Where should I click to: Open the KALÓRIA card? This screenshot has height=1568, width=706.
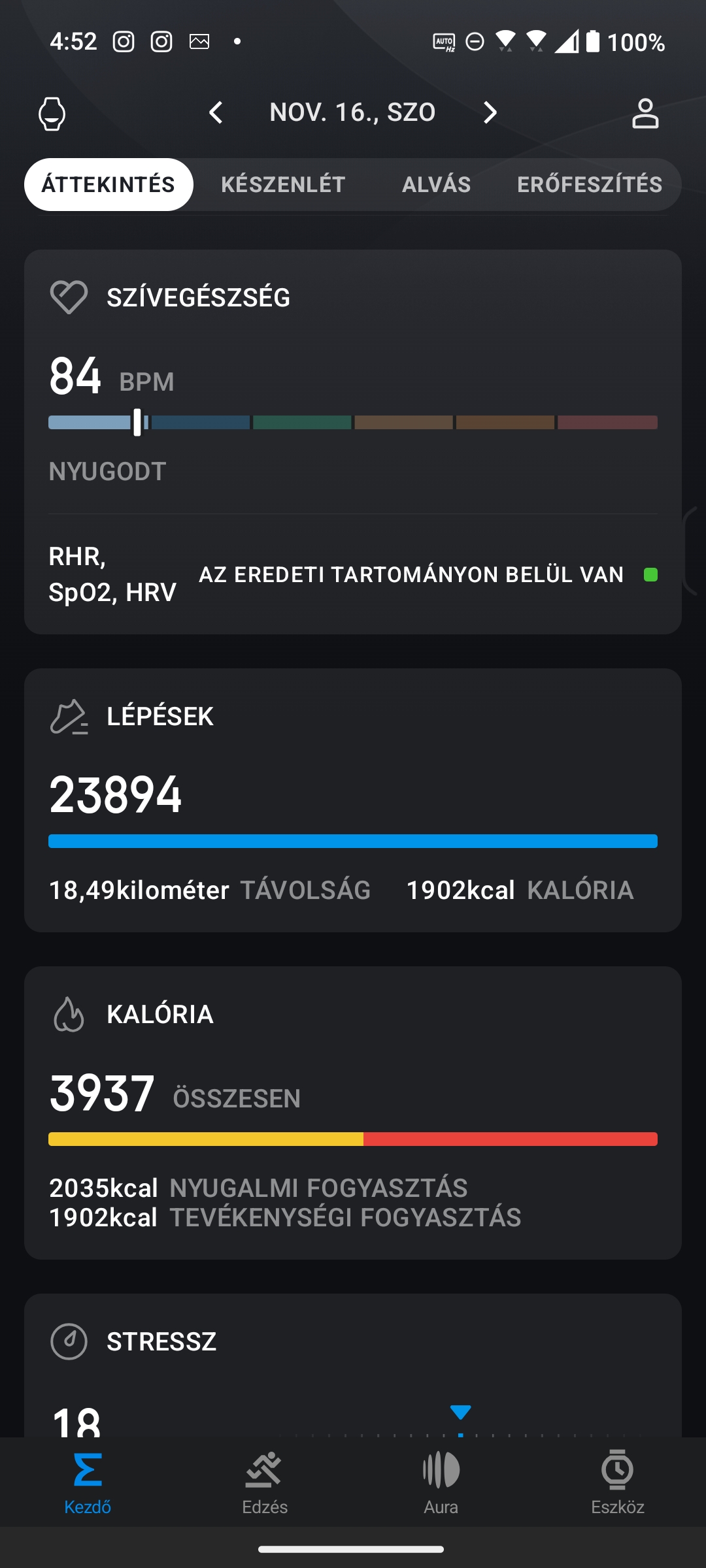(353, 1113)
